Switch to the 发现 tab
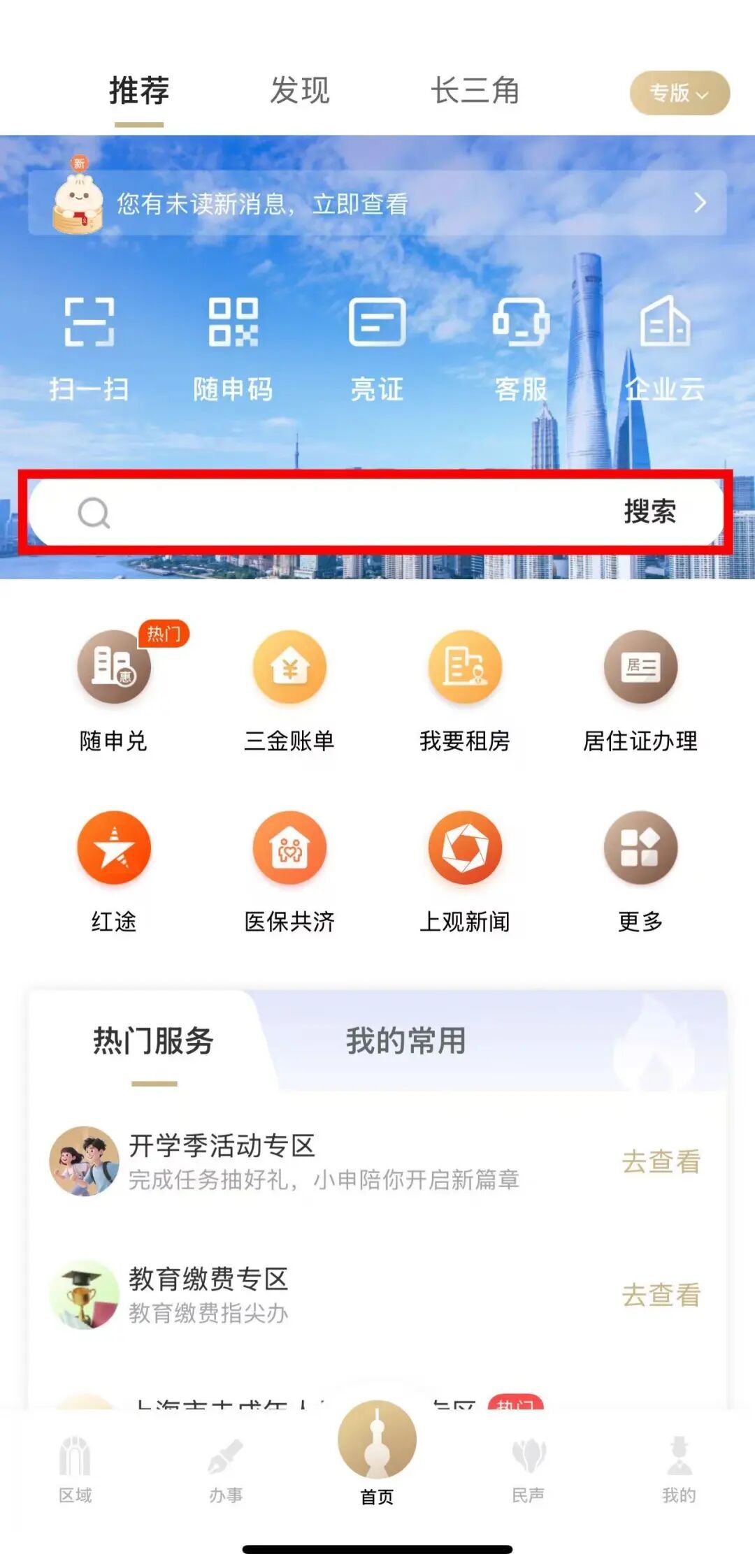This screenshot has height=1568, width=755. 299,91
